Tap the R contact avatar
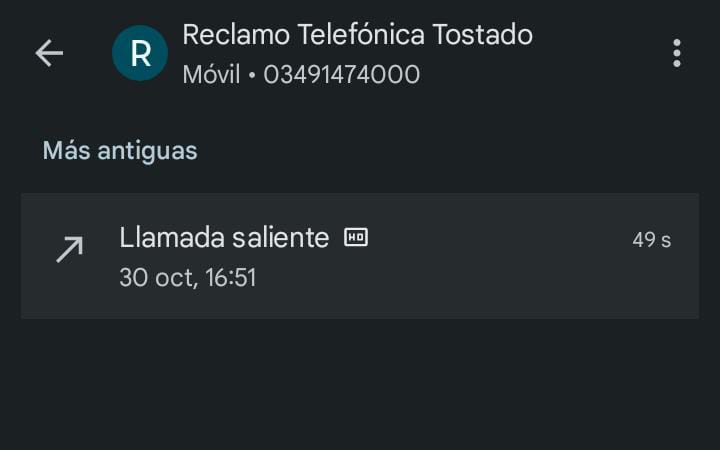 (140, 54)
